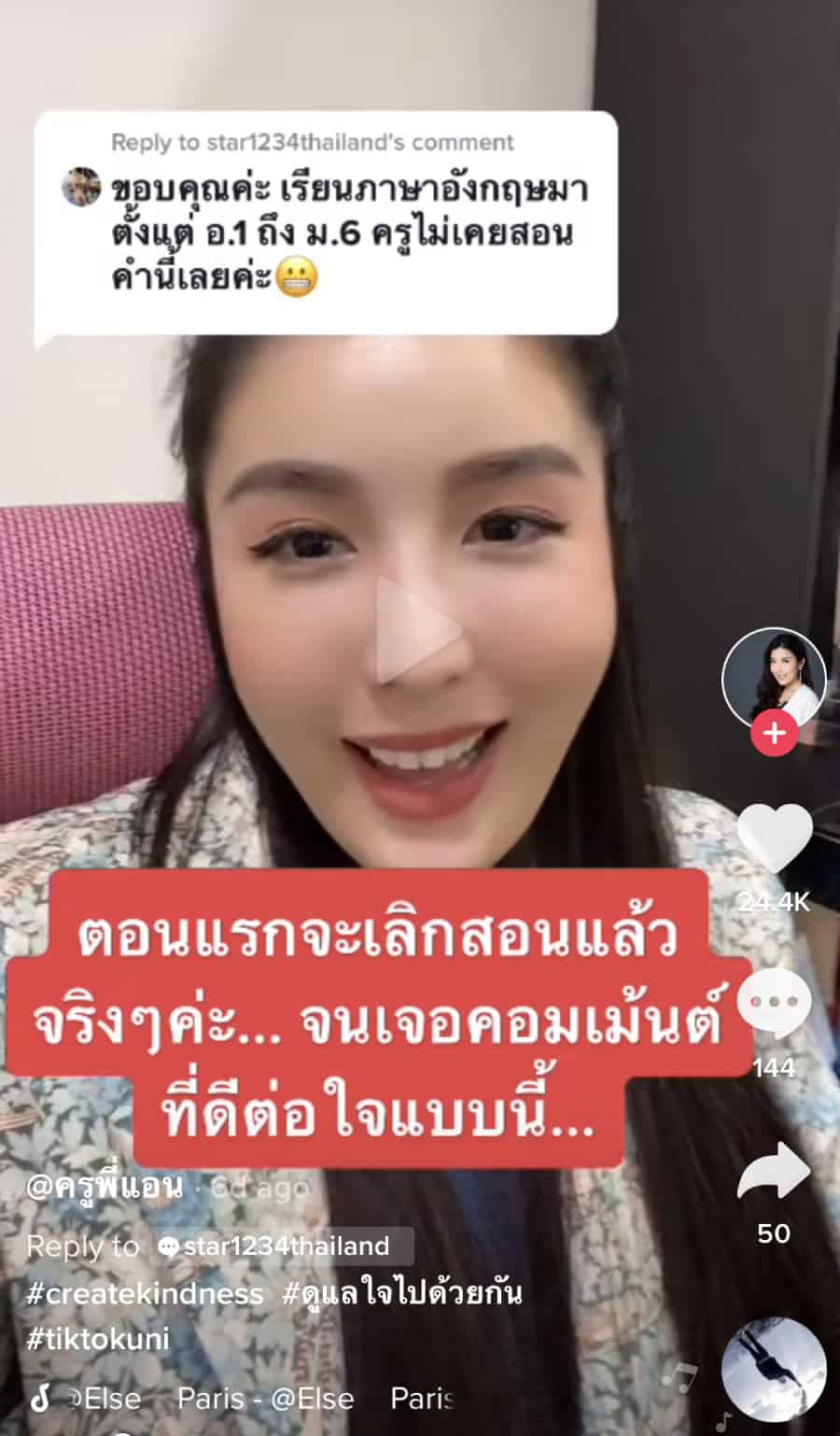This screenshot has height=1436, width=840.
Task: Follow the creator with the plus button
Action: 773,734
